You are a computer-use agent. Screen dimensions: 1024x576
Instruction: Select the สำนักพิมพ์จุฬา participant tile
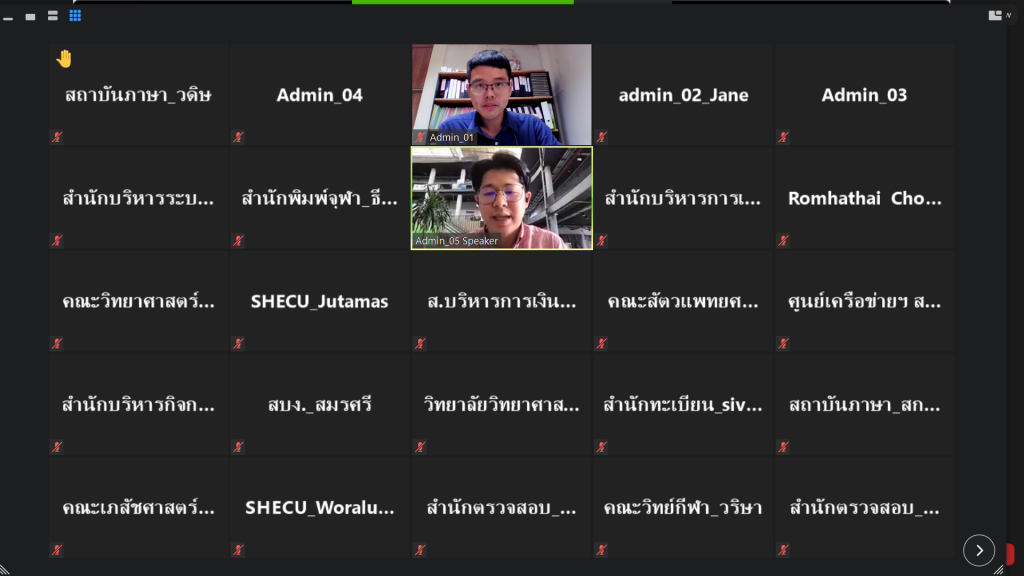coord(320,198)
